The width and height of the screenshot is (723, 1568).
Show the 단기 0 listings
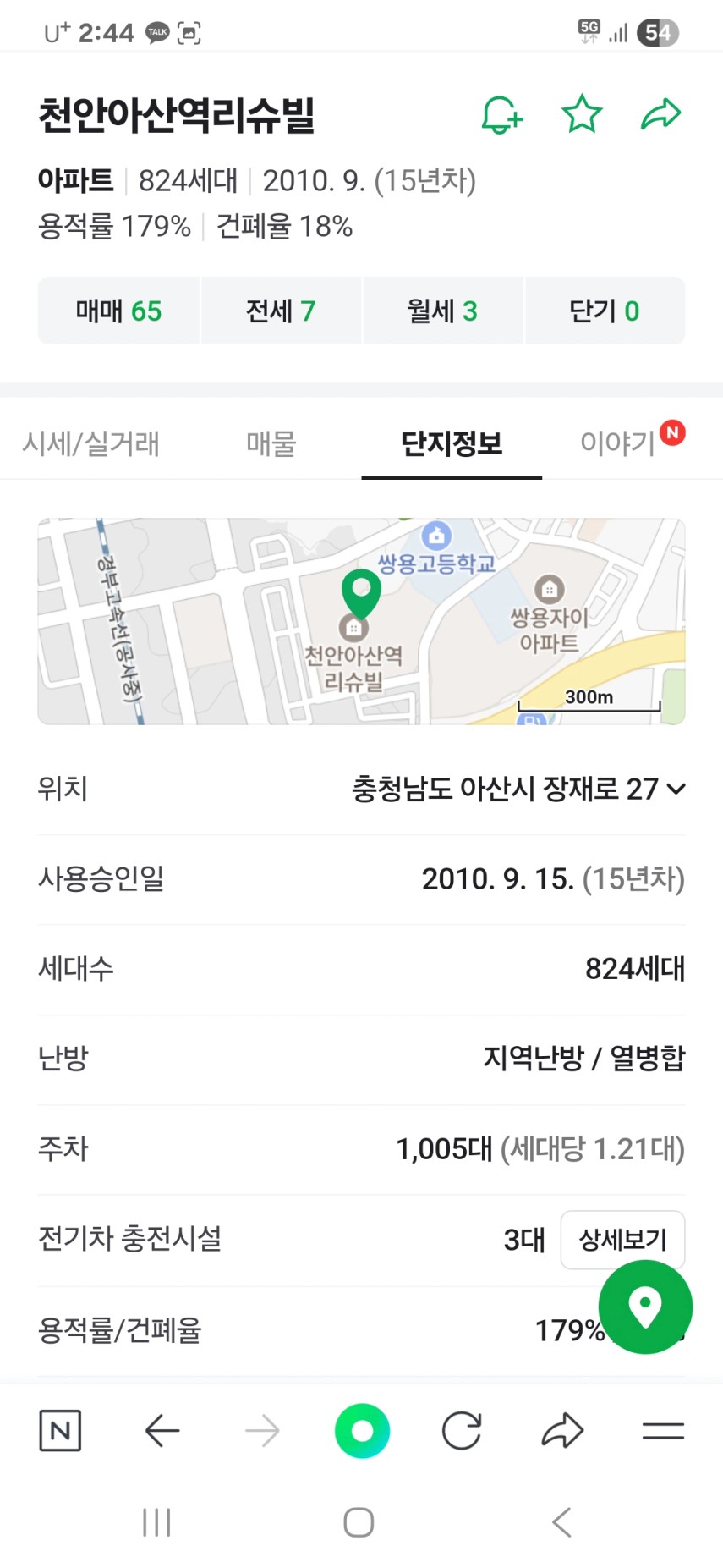point(605,311)
